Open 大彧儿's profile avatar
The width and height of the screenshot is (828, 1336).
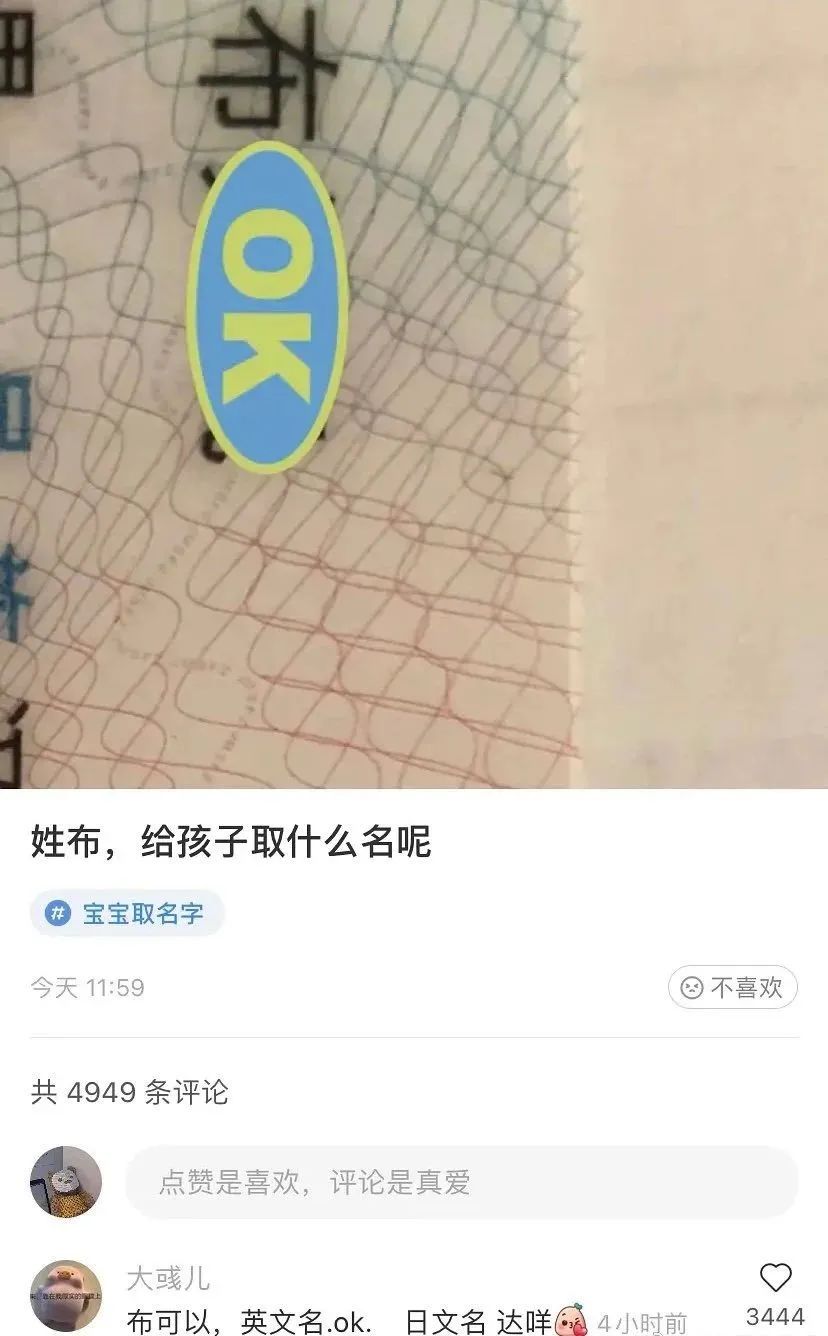pyautogui.click(x=66, y=1295)
